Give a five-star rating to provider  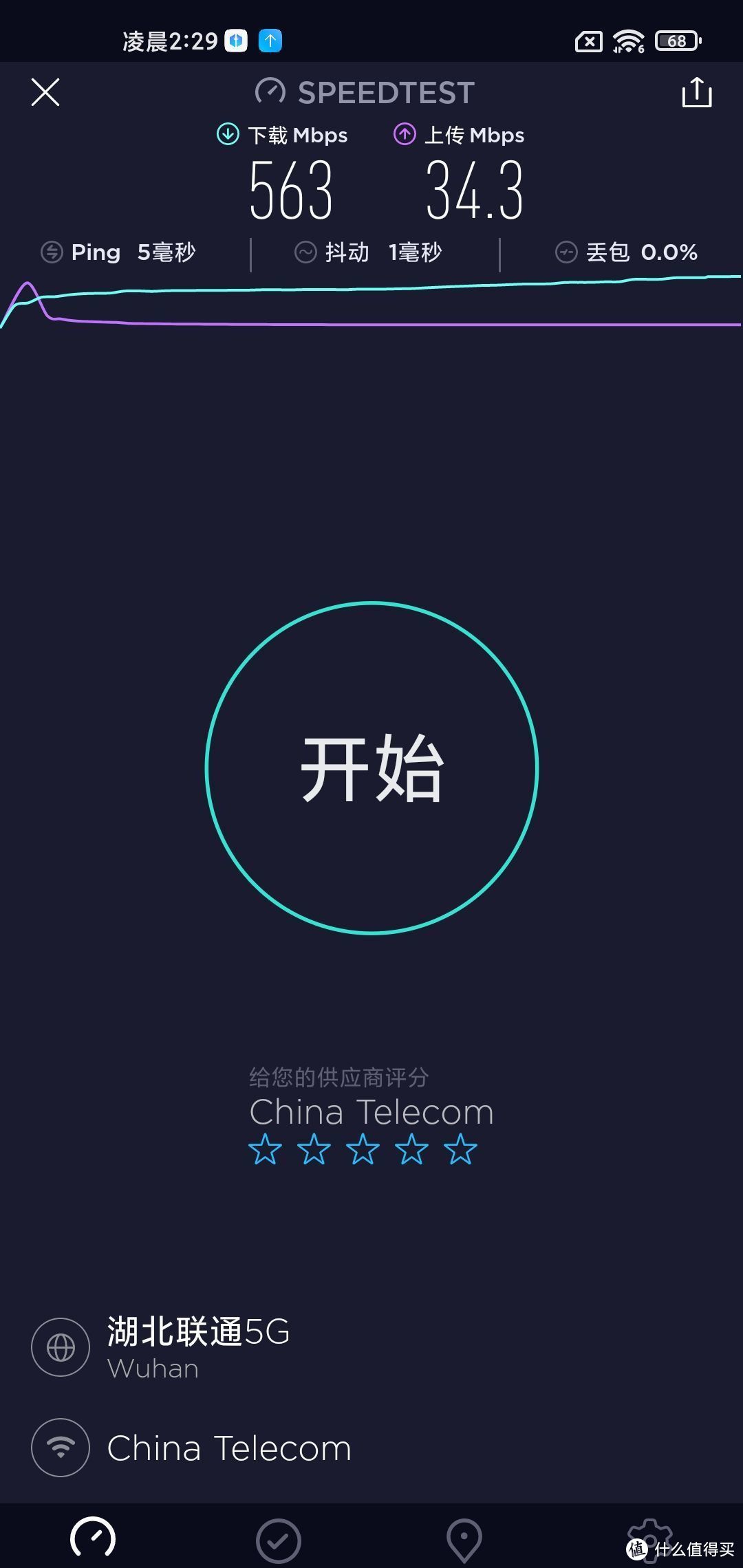click(460, 1149)
